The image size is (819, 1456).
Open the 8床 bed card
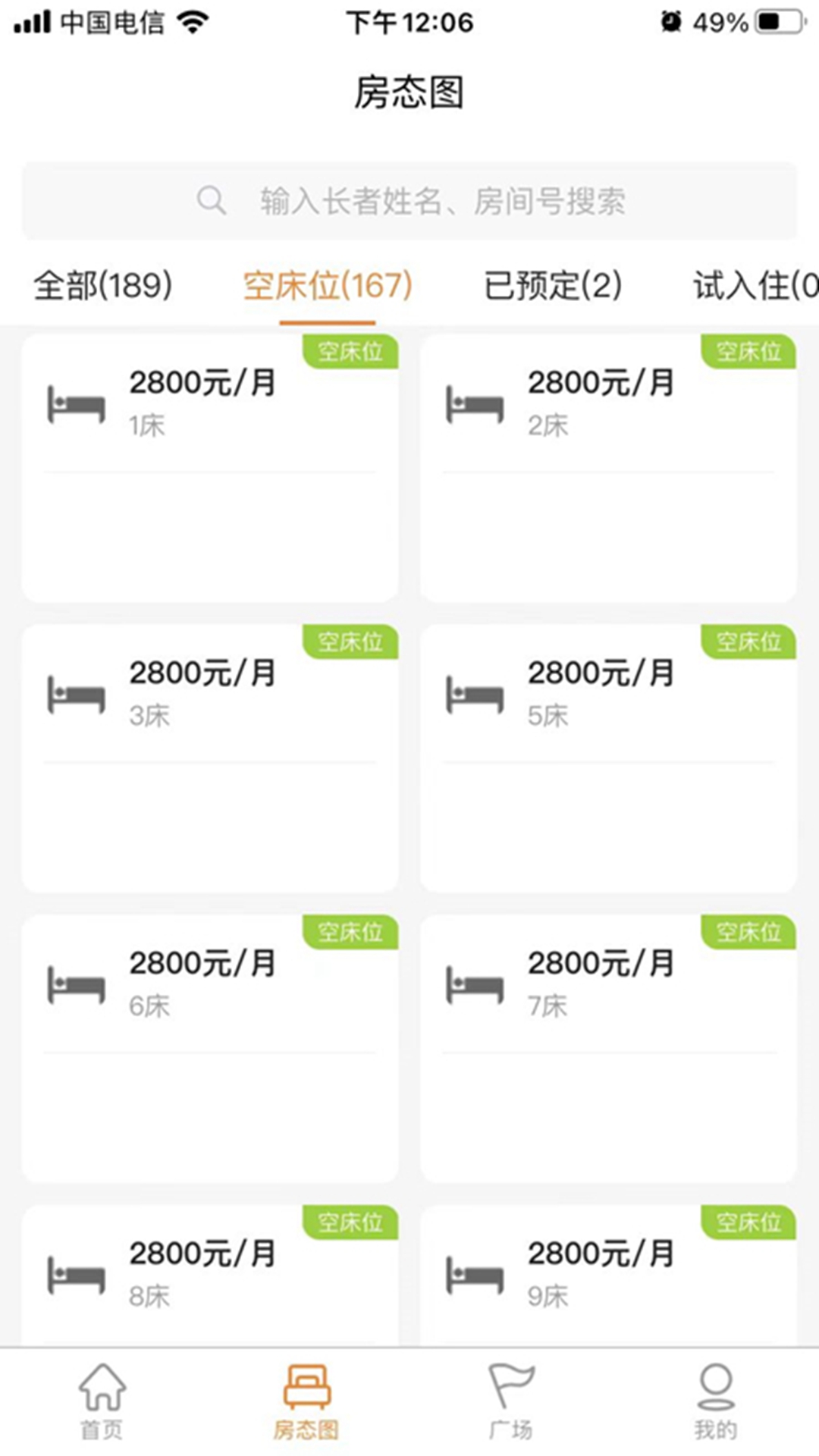click(x=210, y=1274)
